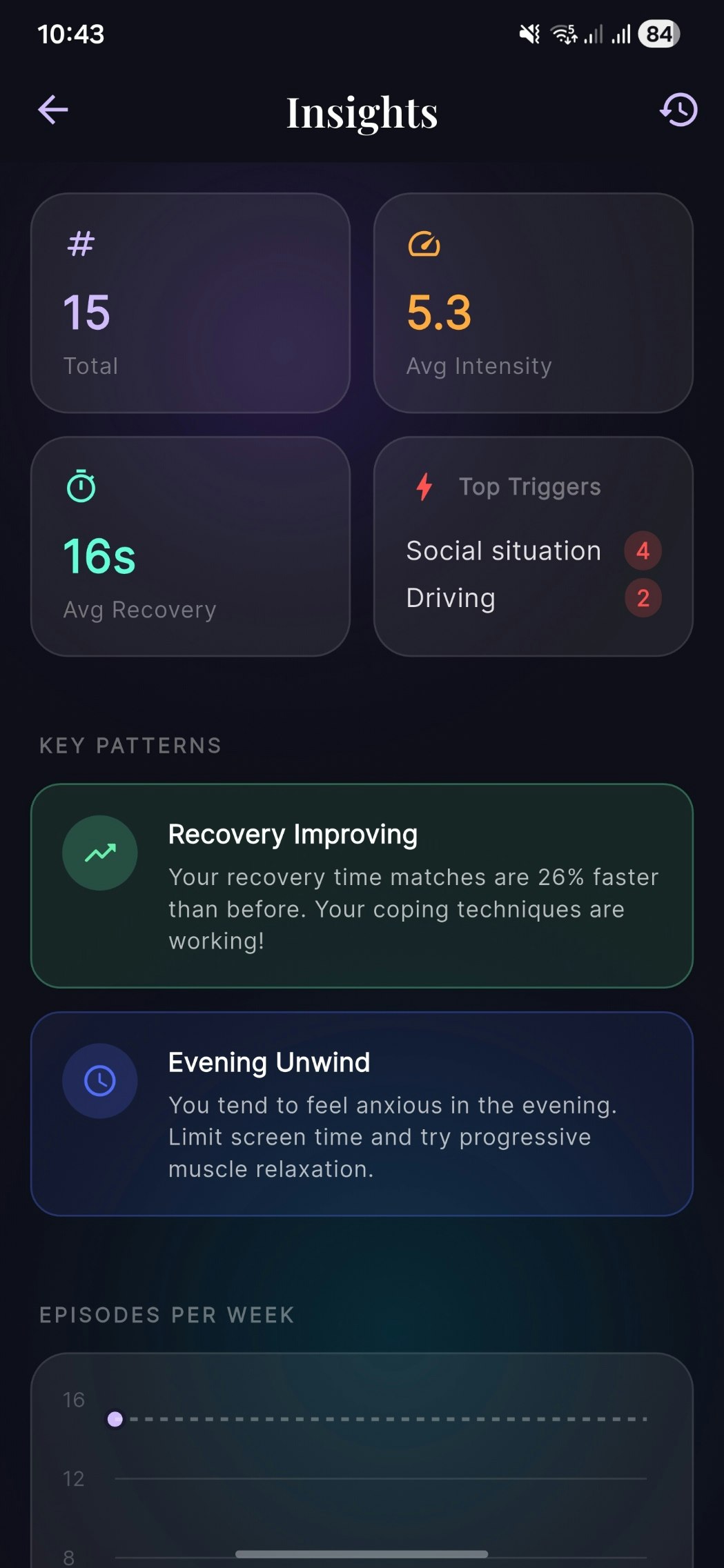Tap the red badge showing 2
This screenshot has height=1568, width=724.
click(x=643, y=597)
